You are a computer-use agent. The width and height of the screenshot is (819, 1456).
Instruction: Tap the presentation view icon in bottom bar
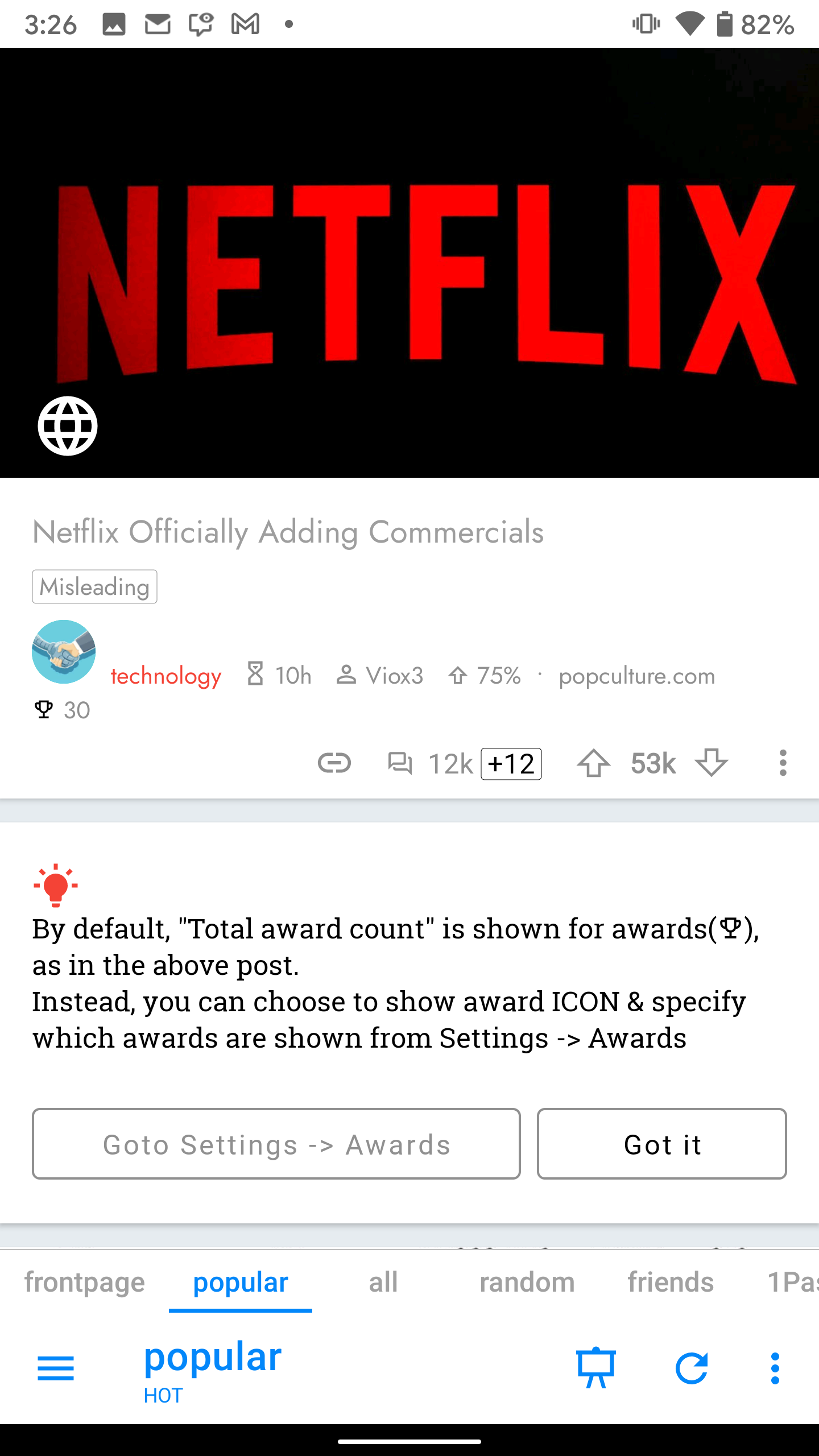596,1368
